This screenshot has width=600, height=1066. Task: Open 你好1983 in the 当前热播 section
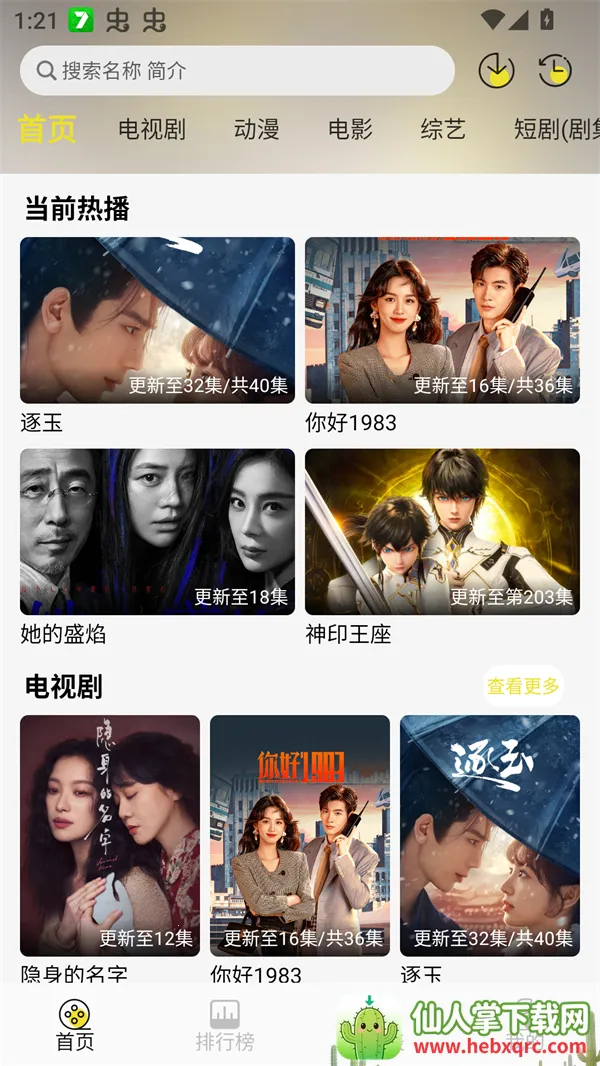coord(442,320)
